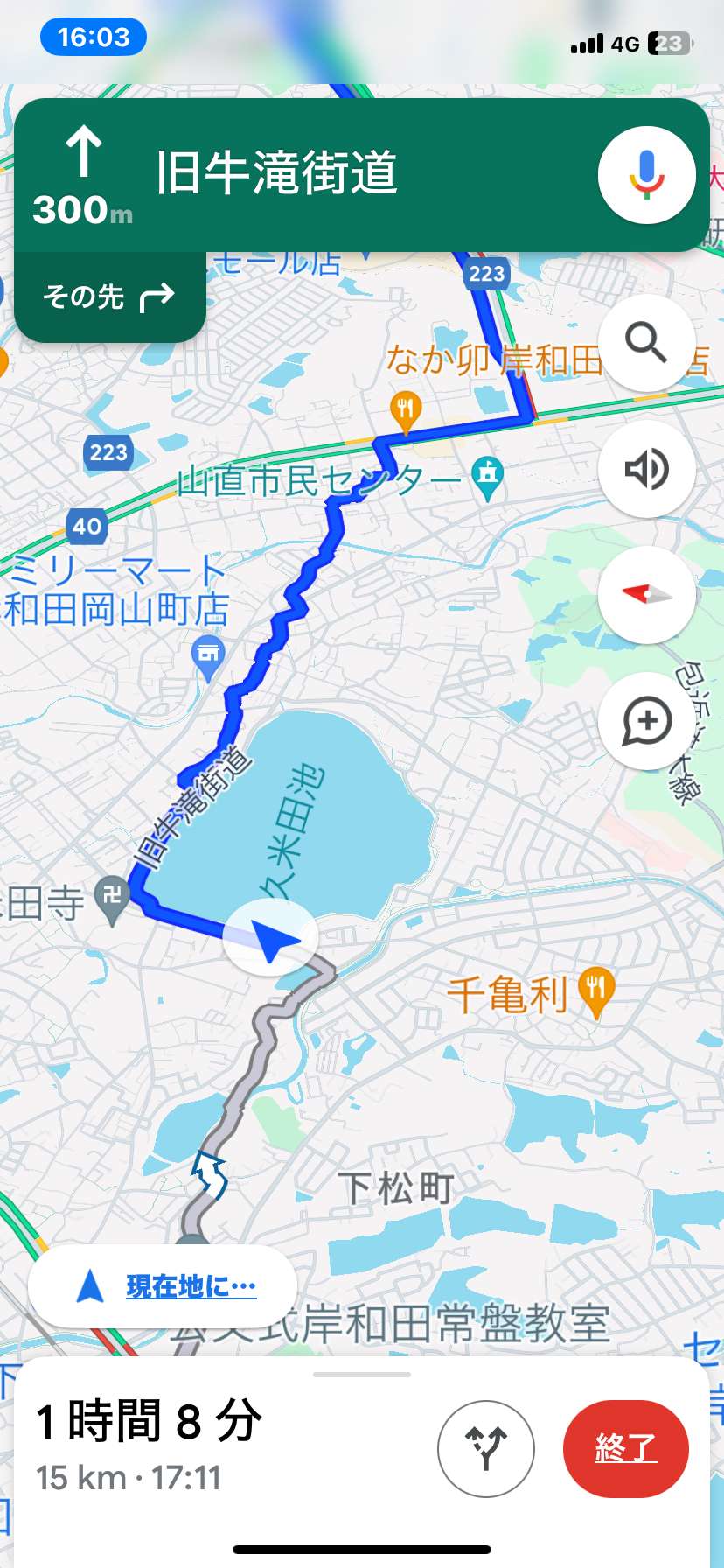
Task: Toggle navigation sound speaker button
Action: click(646, 469)
